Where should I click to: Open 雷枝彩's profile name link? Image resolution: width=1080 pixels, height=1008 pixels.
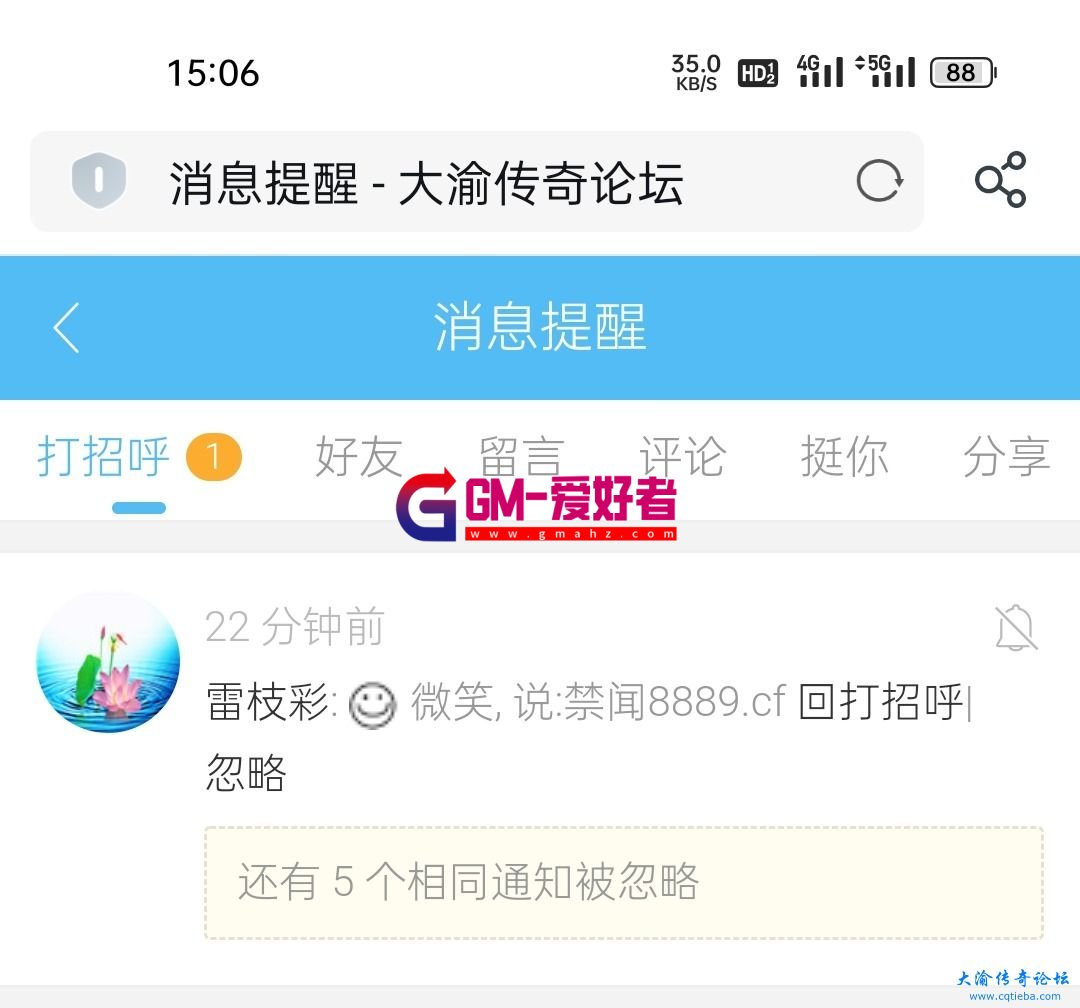[267, 702]
